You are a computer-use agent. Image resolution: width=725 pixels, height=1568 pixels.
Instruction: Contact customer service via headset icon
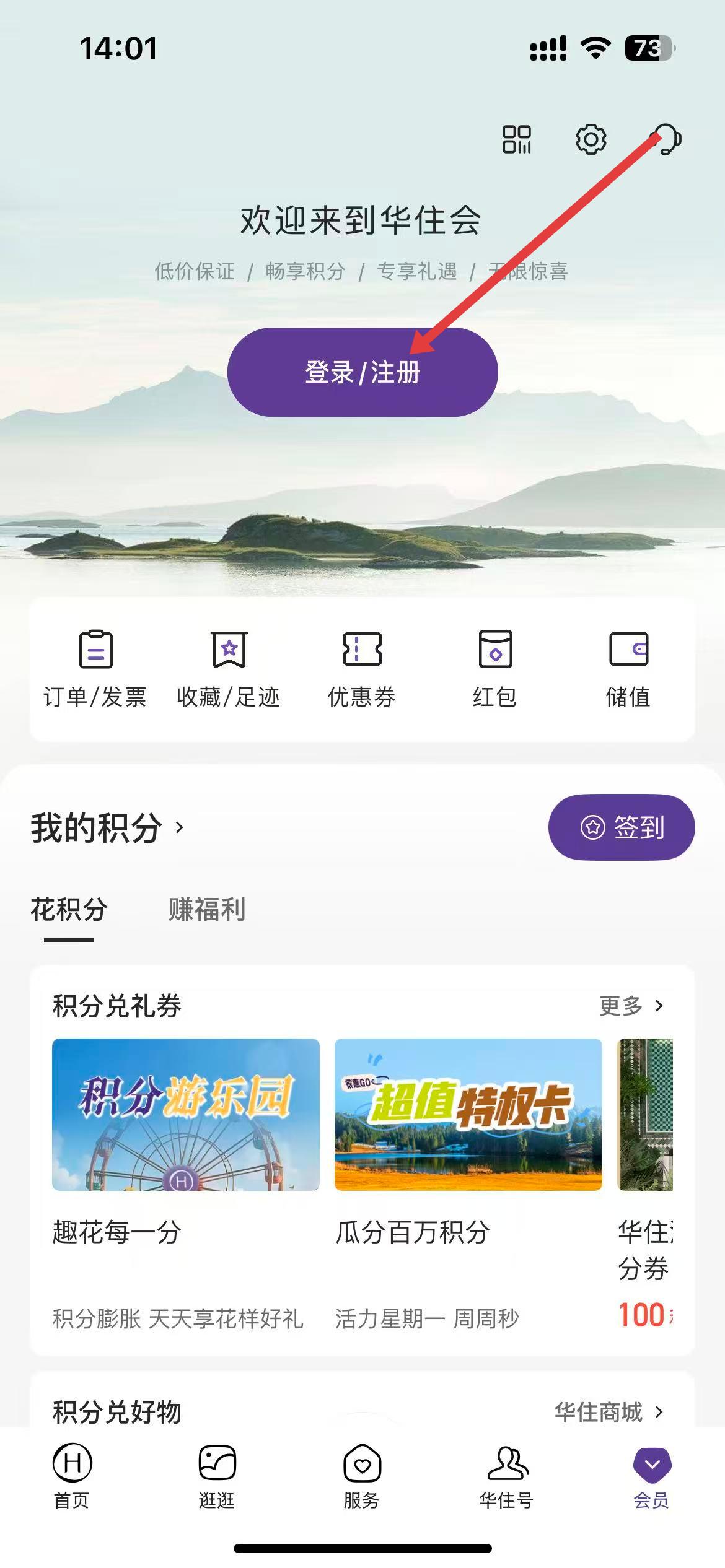[667, 139]
